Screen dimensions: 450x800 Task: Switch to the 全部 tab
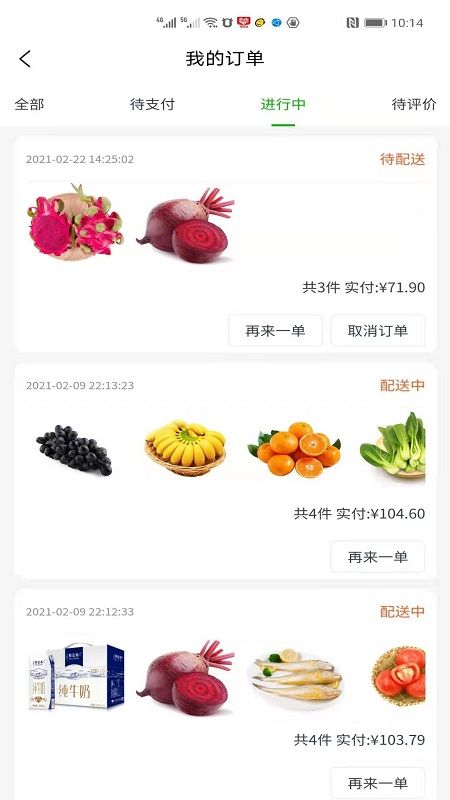click(x=29, y=104)
